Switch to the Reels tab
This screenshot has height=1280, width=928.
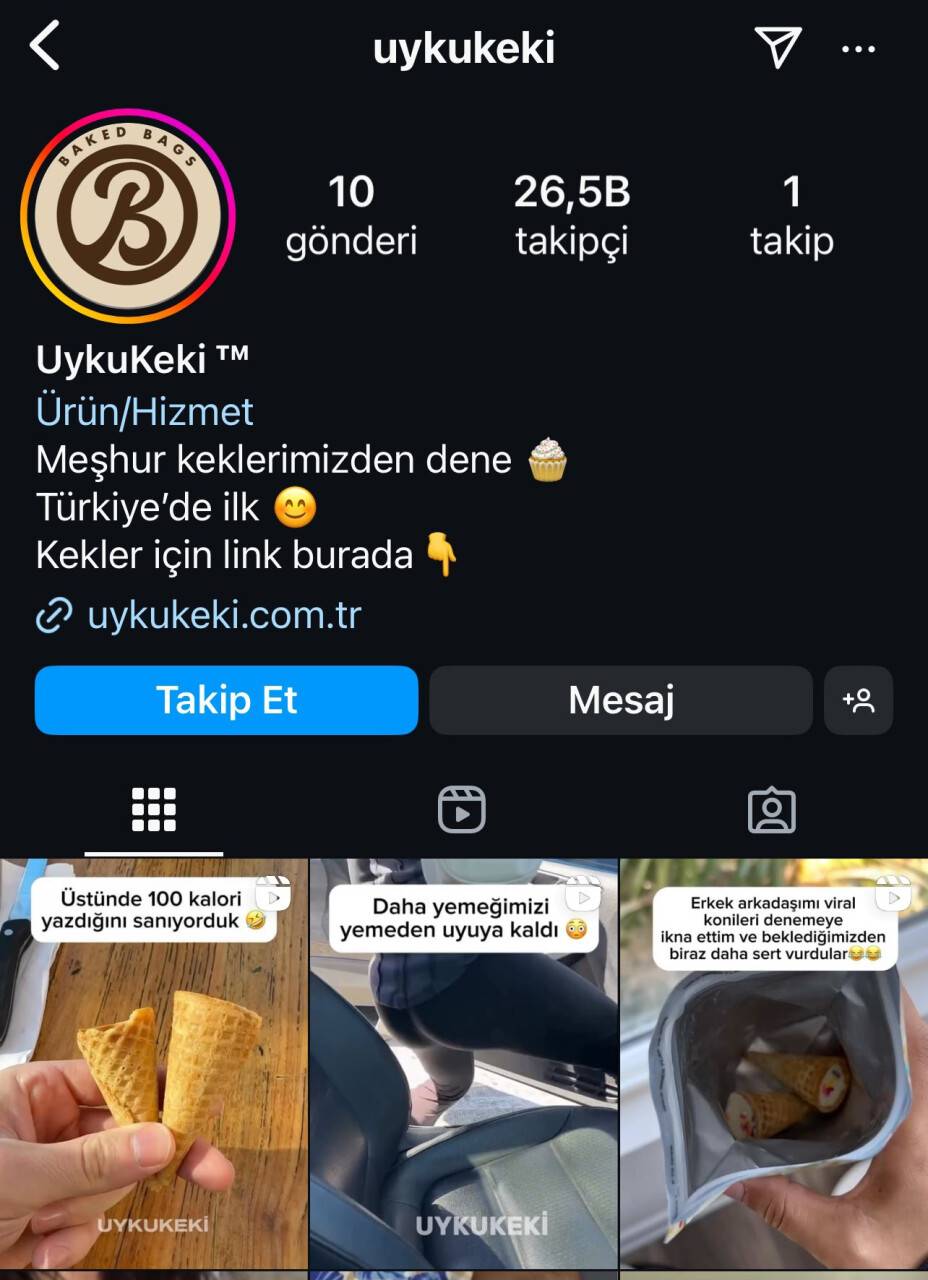pyautogui.click(x=463, y=810)
